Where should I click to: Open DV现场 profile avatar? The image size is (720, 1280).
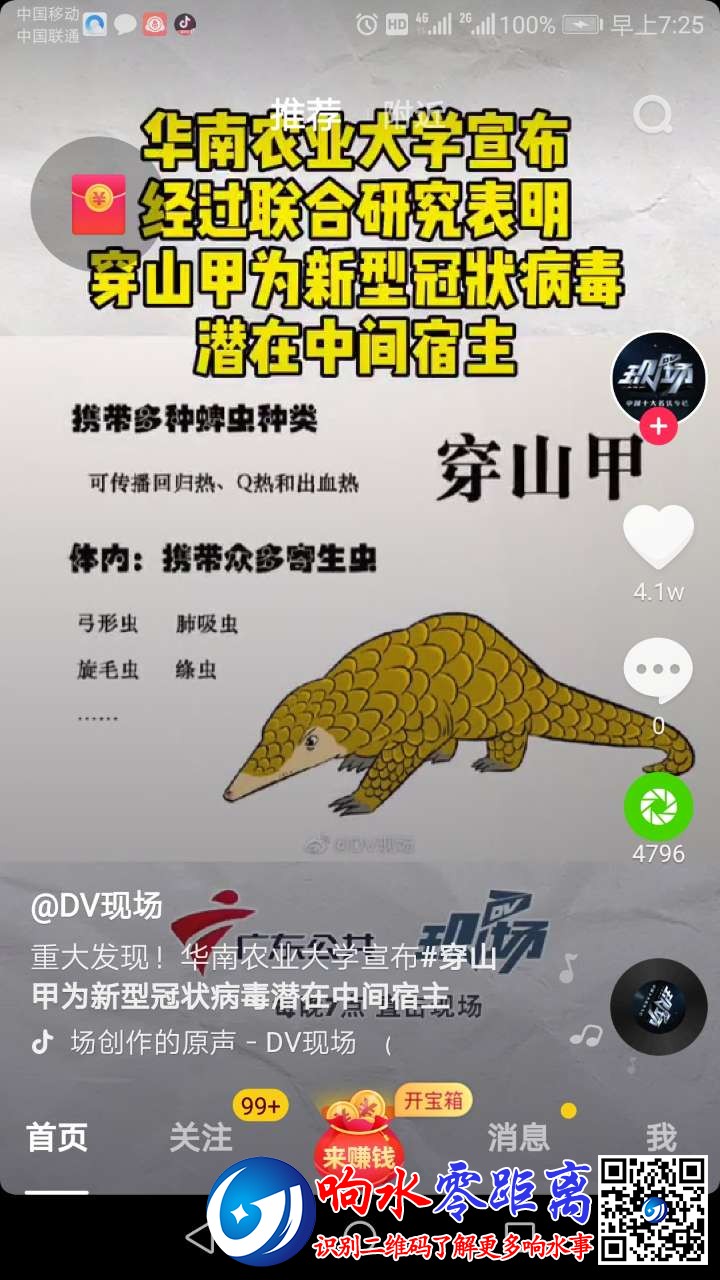pyautogui.click(x=658, y=378)
